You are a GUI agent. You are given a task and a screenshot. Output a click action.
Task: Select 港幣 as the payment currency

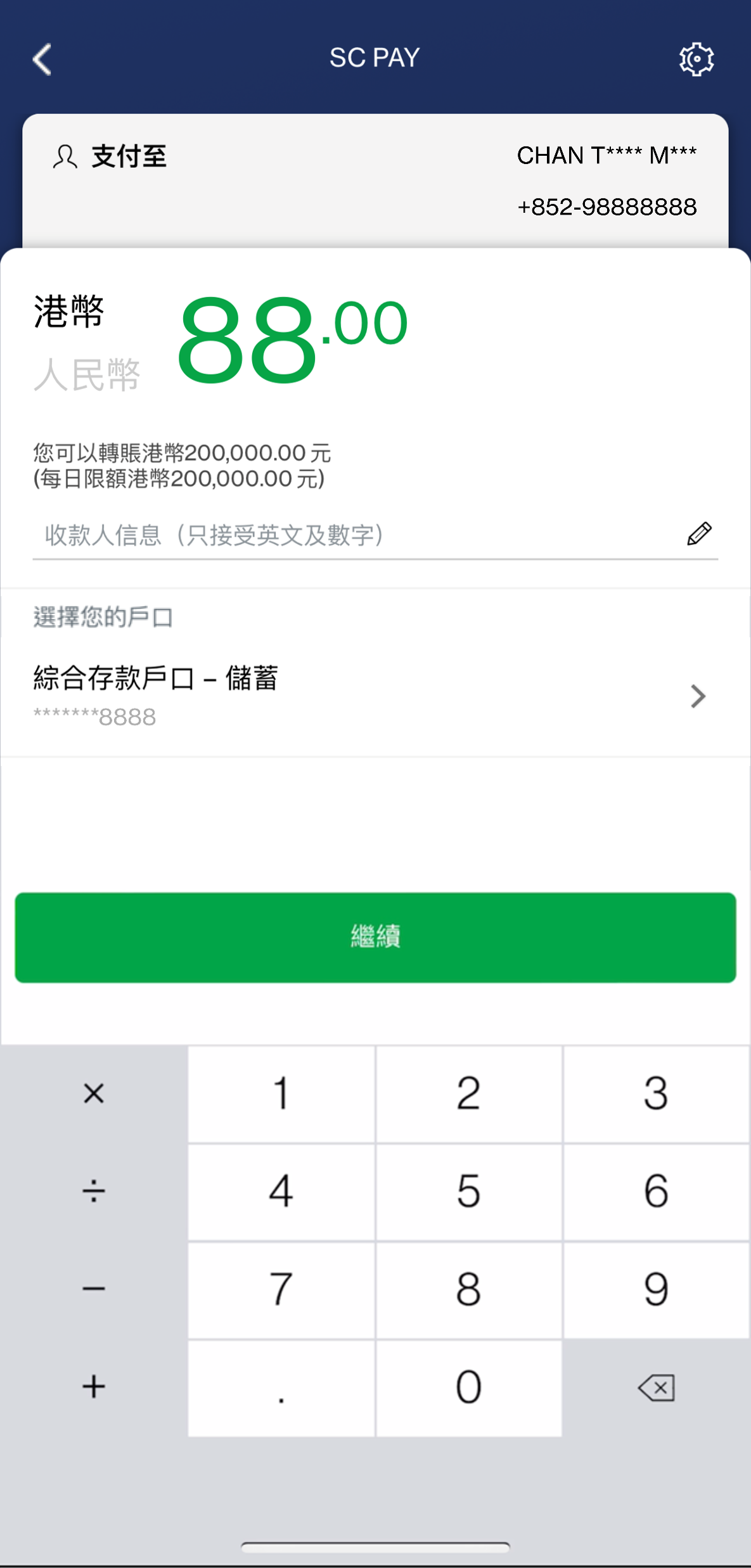pos(68,312)
